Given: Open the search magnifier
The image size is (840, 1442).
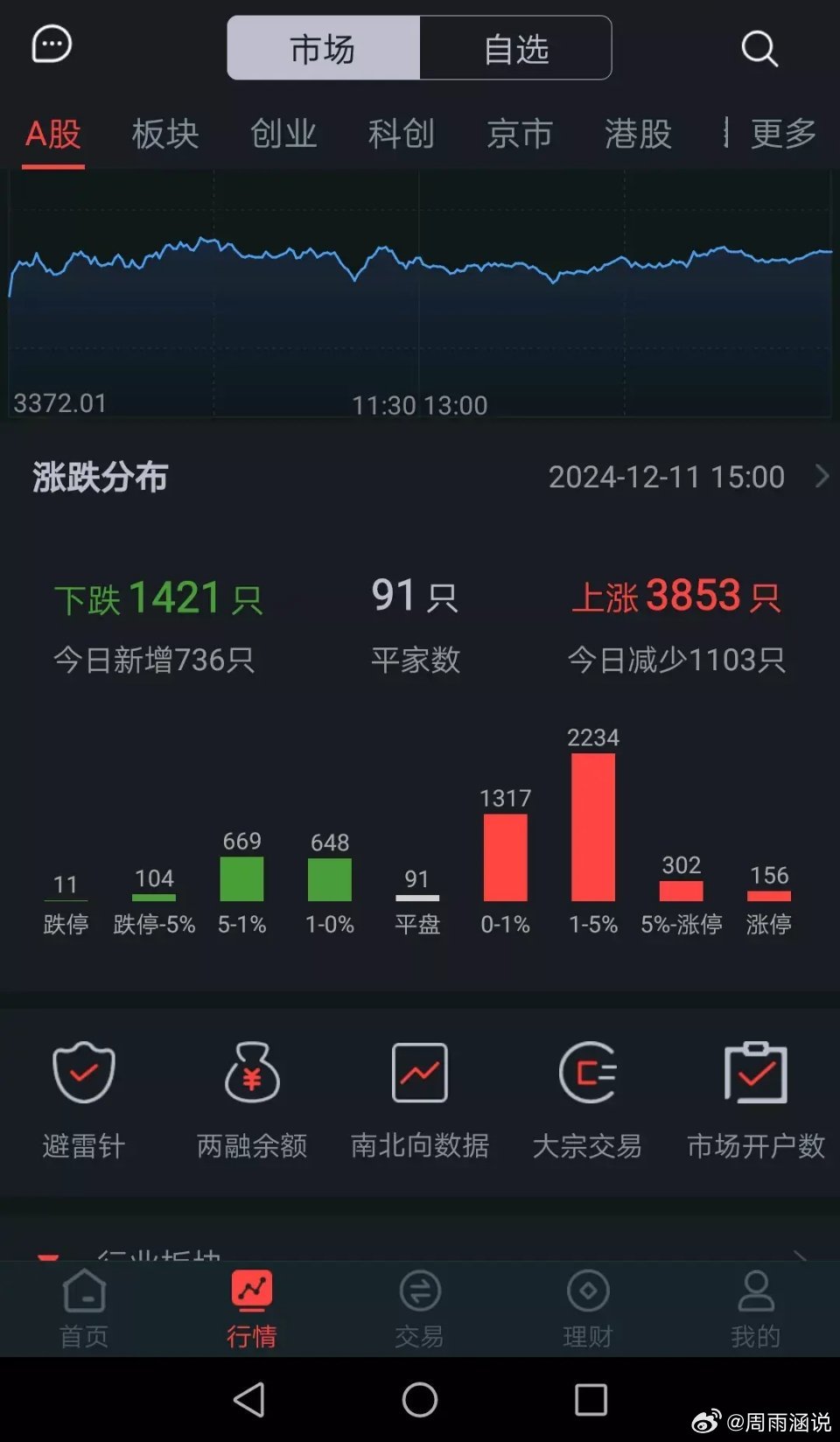Looking at the screenshot, I should 759,48.
